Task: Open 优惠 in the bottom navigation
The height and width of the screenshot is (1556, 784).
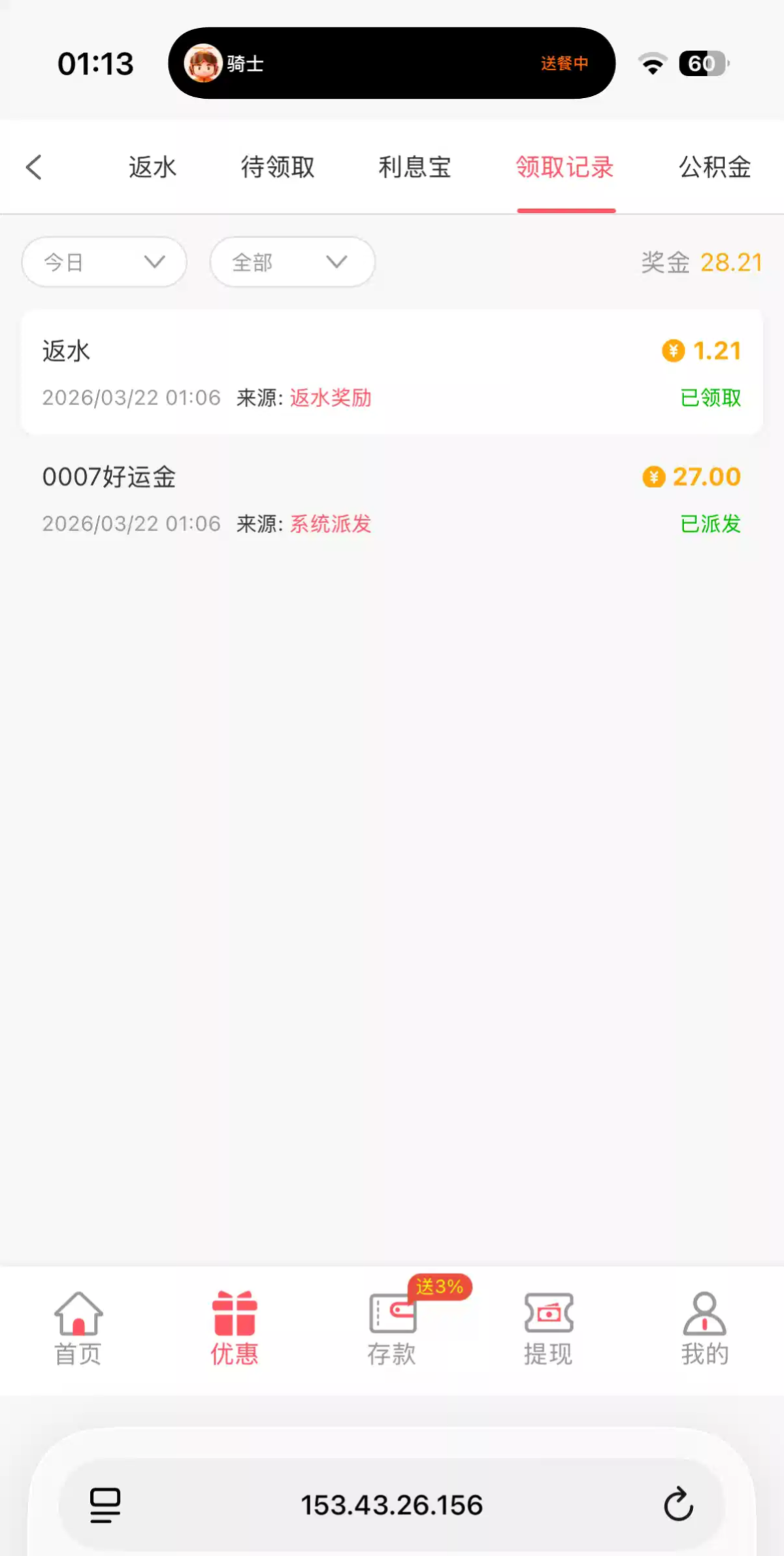Action: [x=235, y=1329]
